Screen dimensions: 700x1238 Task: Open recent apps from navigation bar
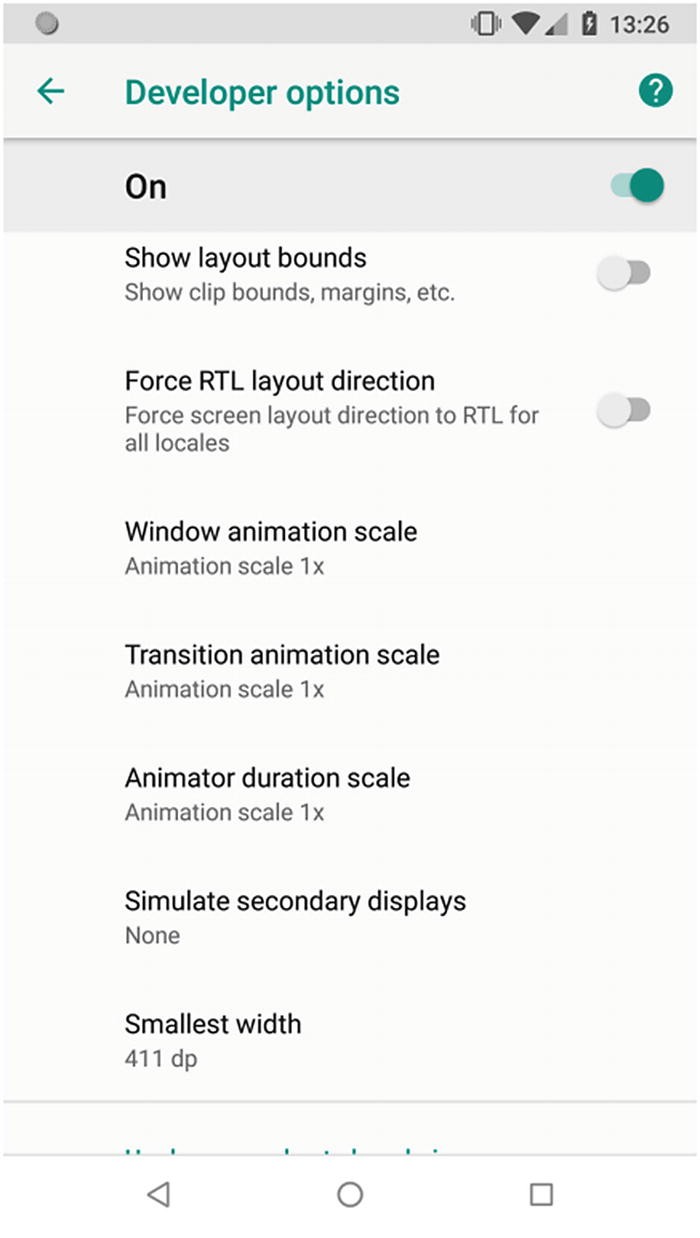pyautogui.click(x=541, y=1194)
